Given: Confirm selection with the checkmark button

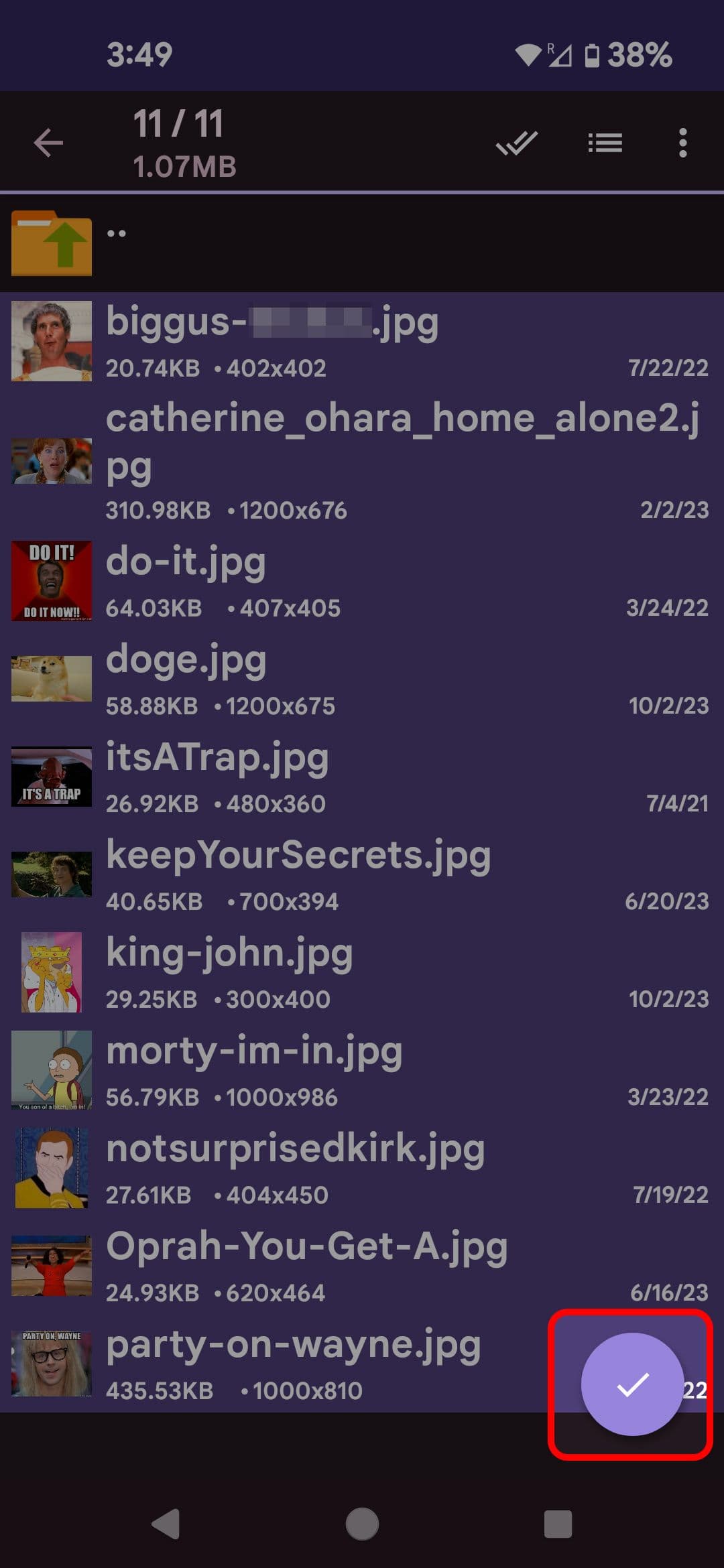Looking at the screenshot, I should 631,1384.
